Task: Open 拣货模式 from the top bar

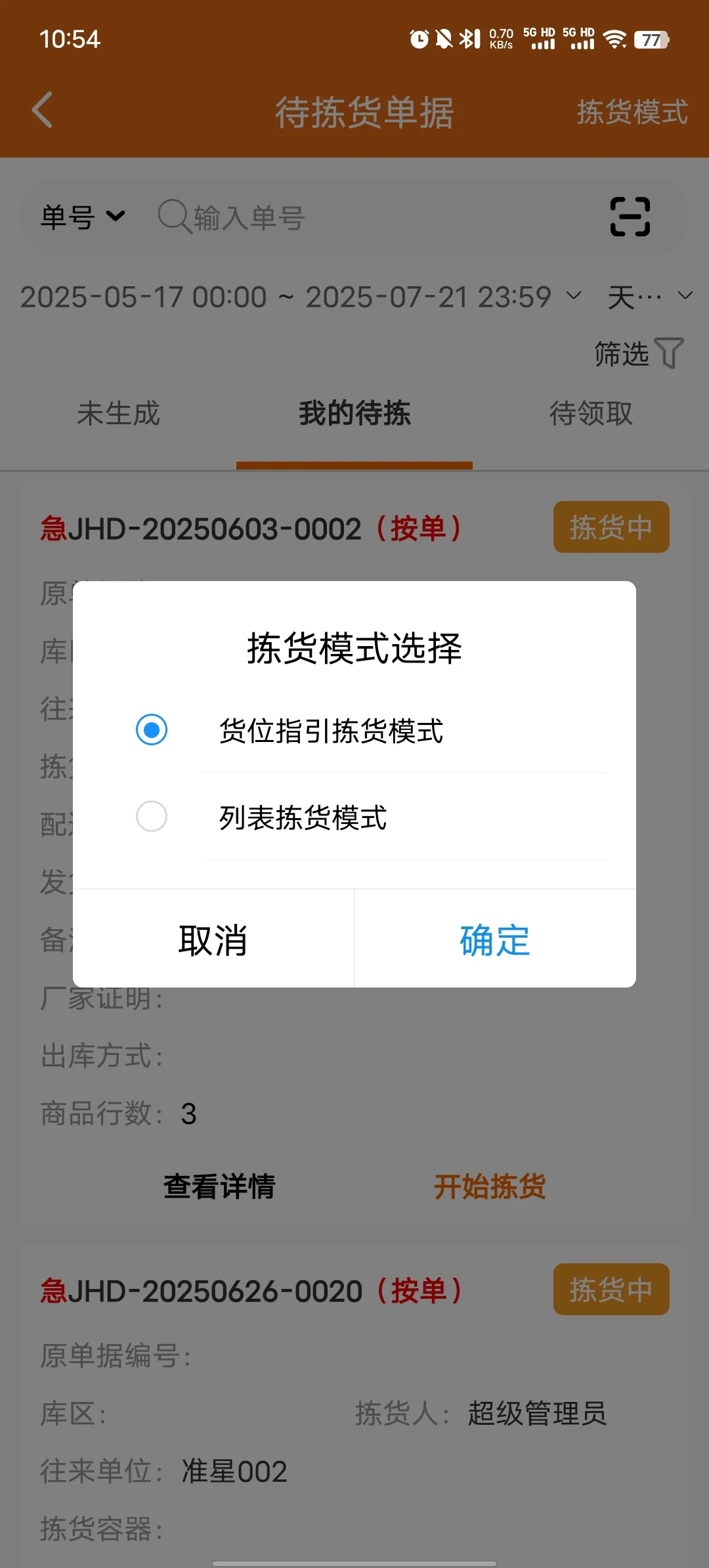Action: click(x=632, y=113)
